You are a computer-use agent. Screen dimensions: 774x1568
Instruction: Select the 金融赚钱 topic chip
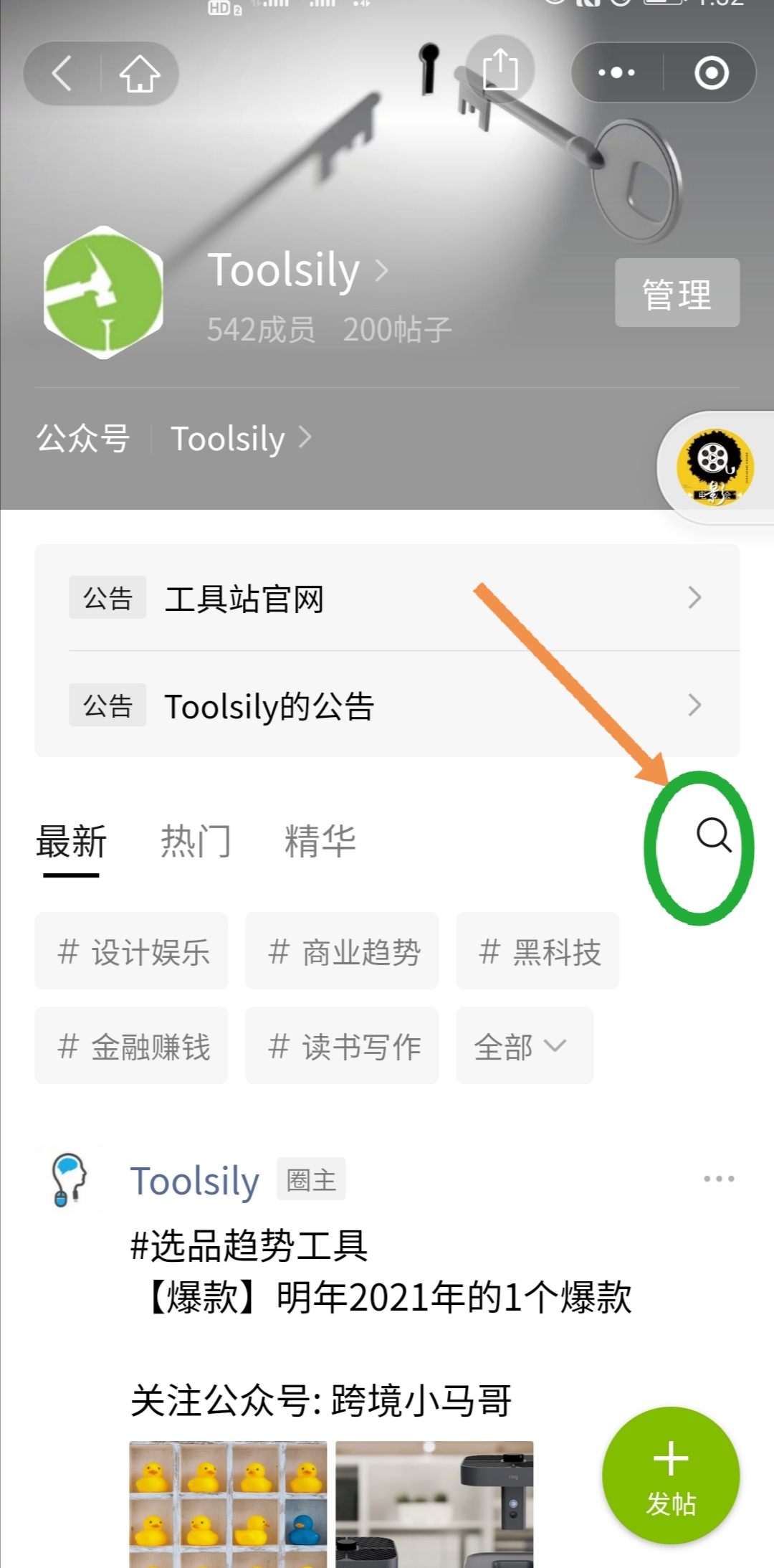[132, 1046]
